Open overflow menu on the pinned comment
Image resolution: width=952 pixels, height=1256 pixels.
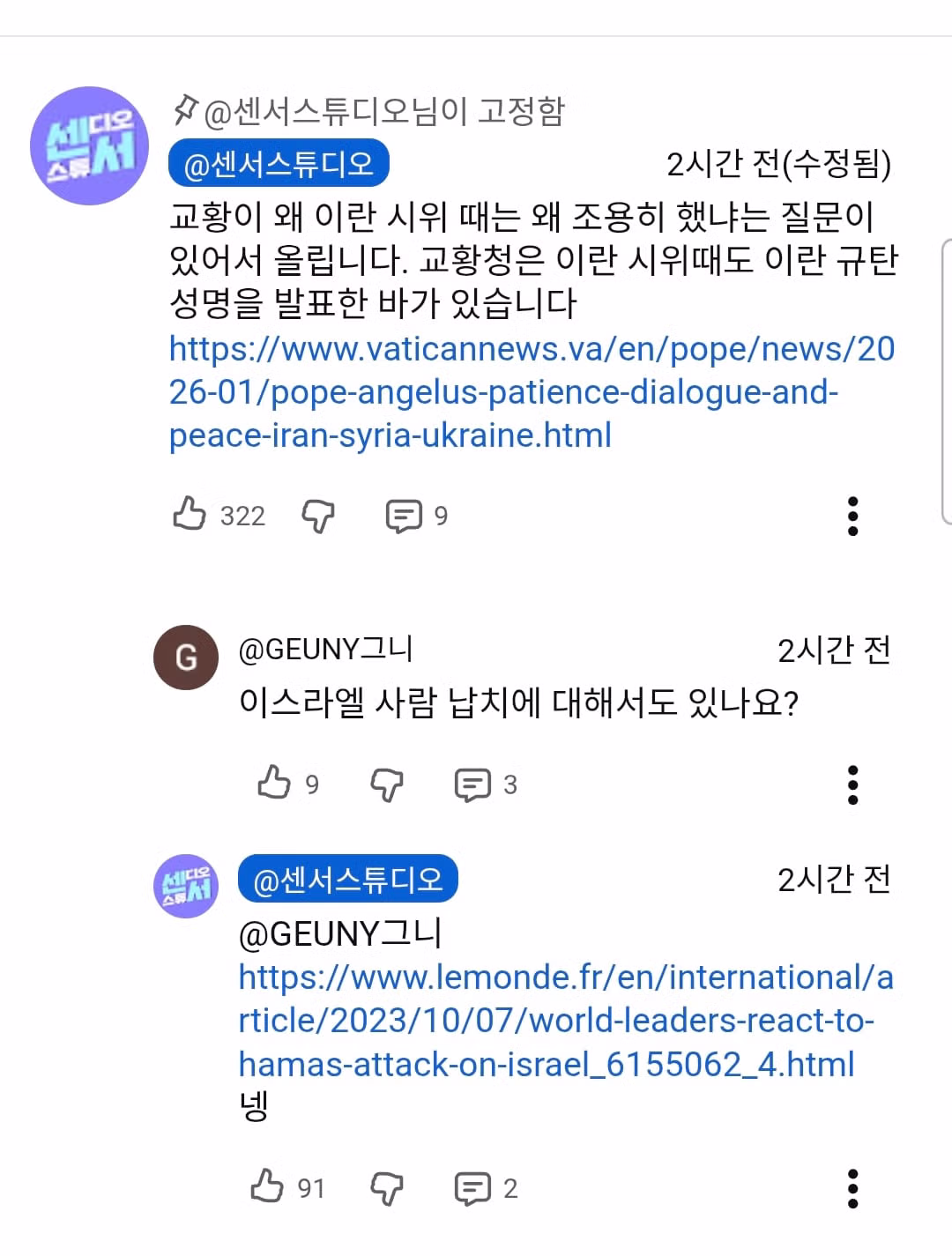852,516
